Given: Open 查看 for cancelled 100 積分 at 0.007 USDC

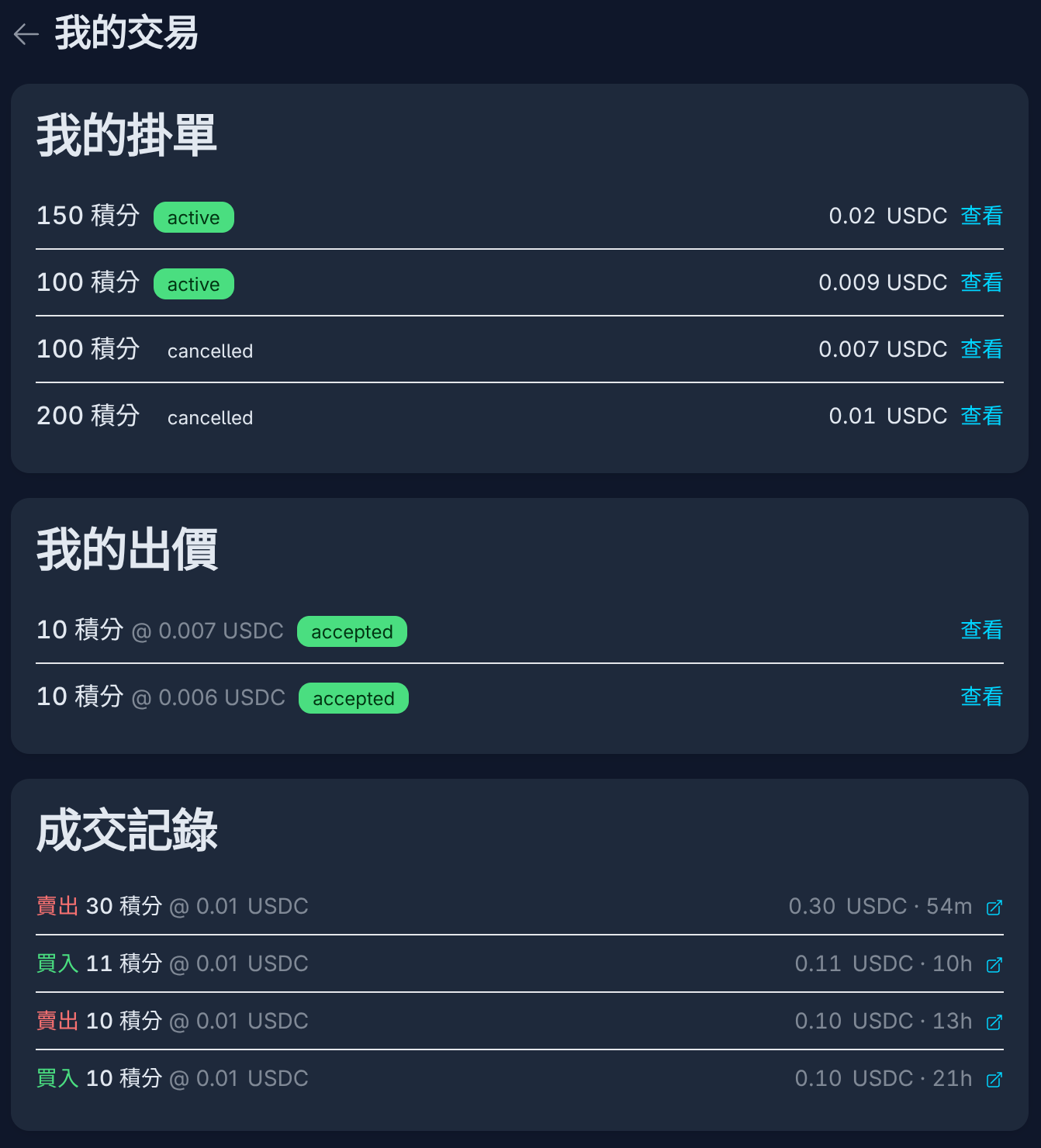Looking at the screenshot, I should (x=981, y=349).
